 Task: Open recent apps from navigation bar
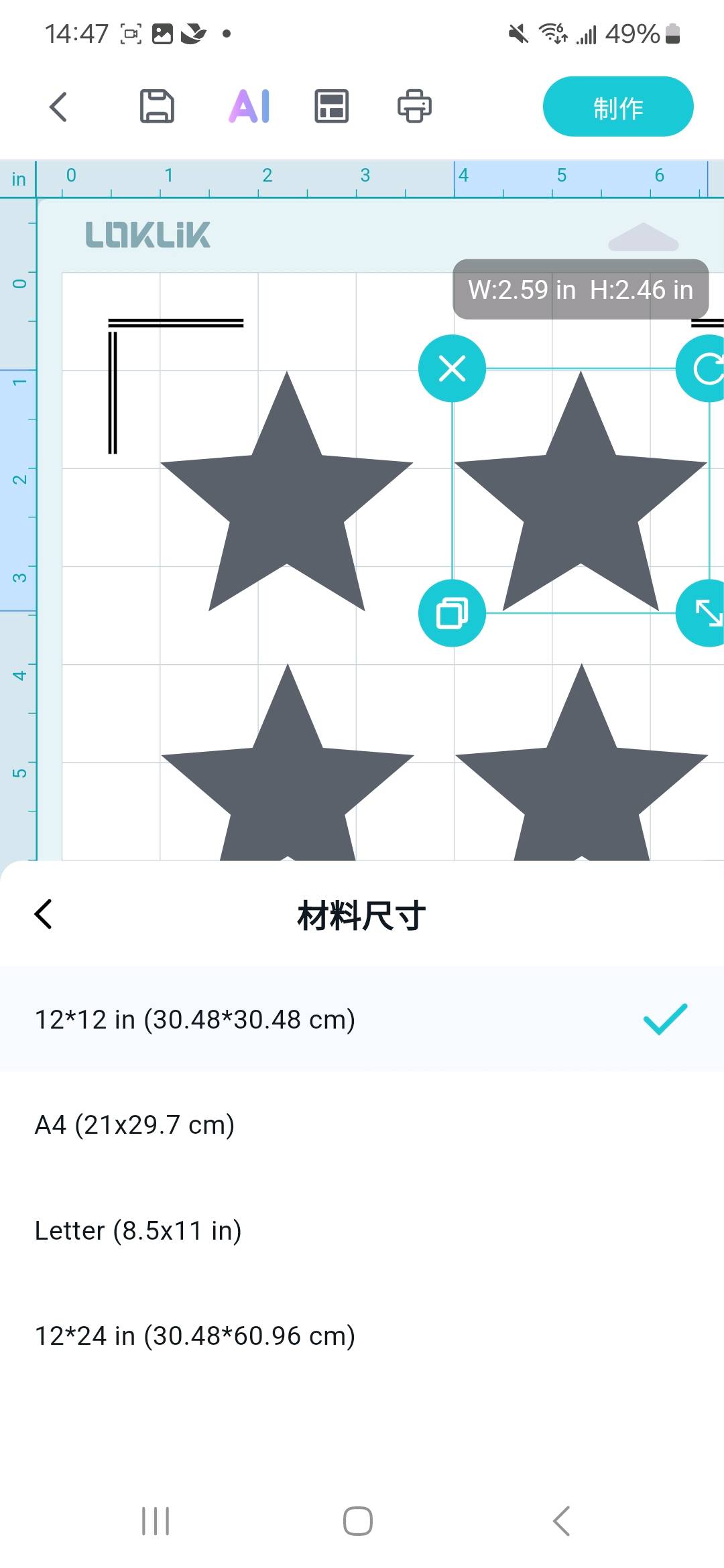[156, 1521]
